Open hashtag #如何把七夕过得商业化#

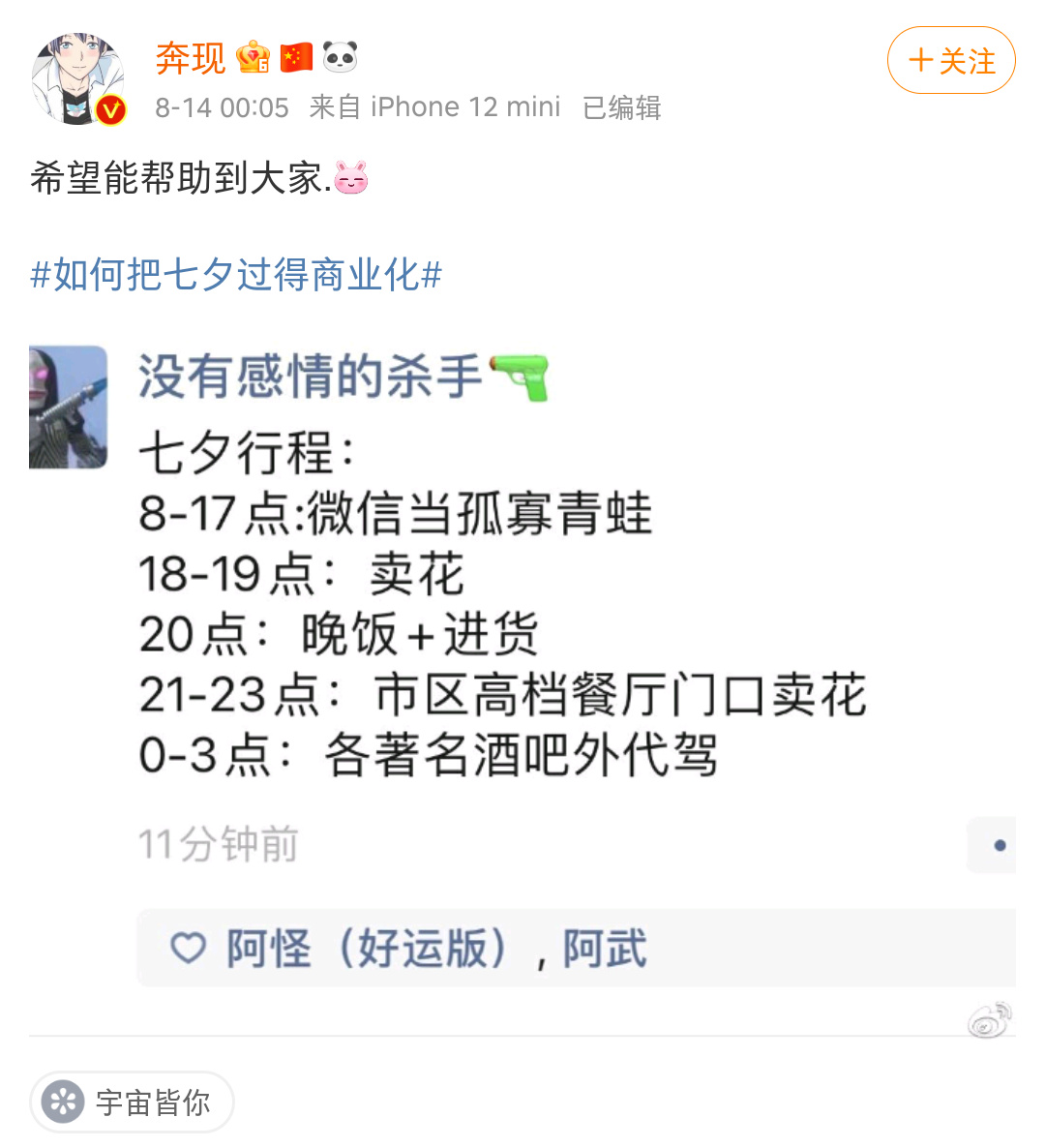click(236, 275)
